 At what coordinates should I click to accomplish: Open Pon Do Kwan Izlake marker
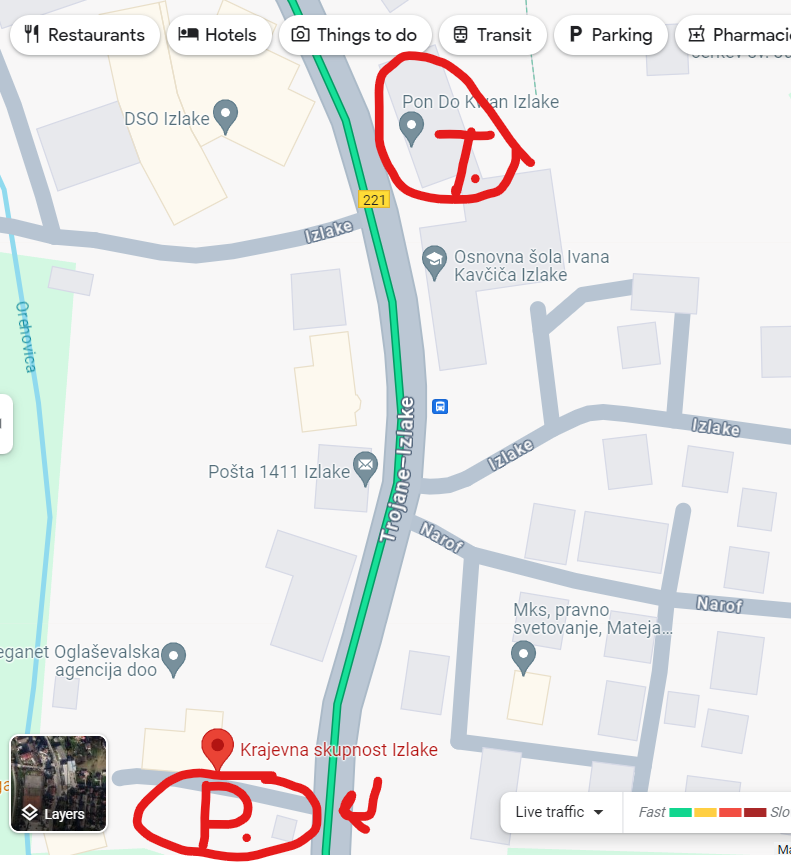tap(411, 127)
